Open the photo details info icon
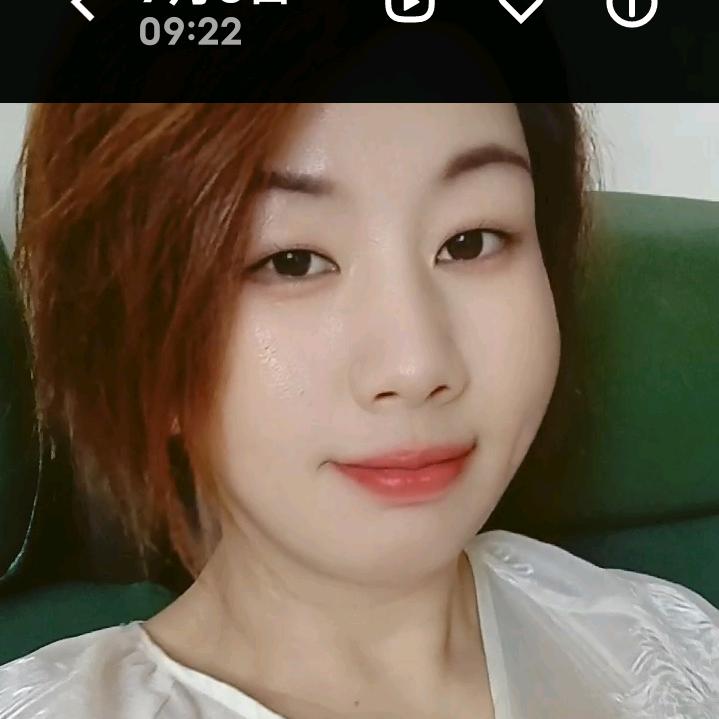This screenshot has width=719, height=719. [x=632, y=8]
